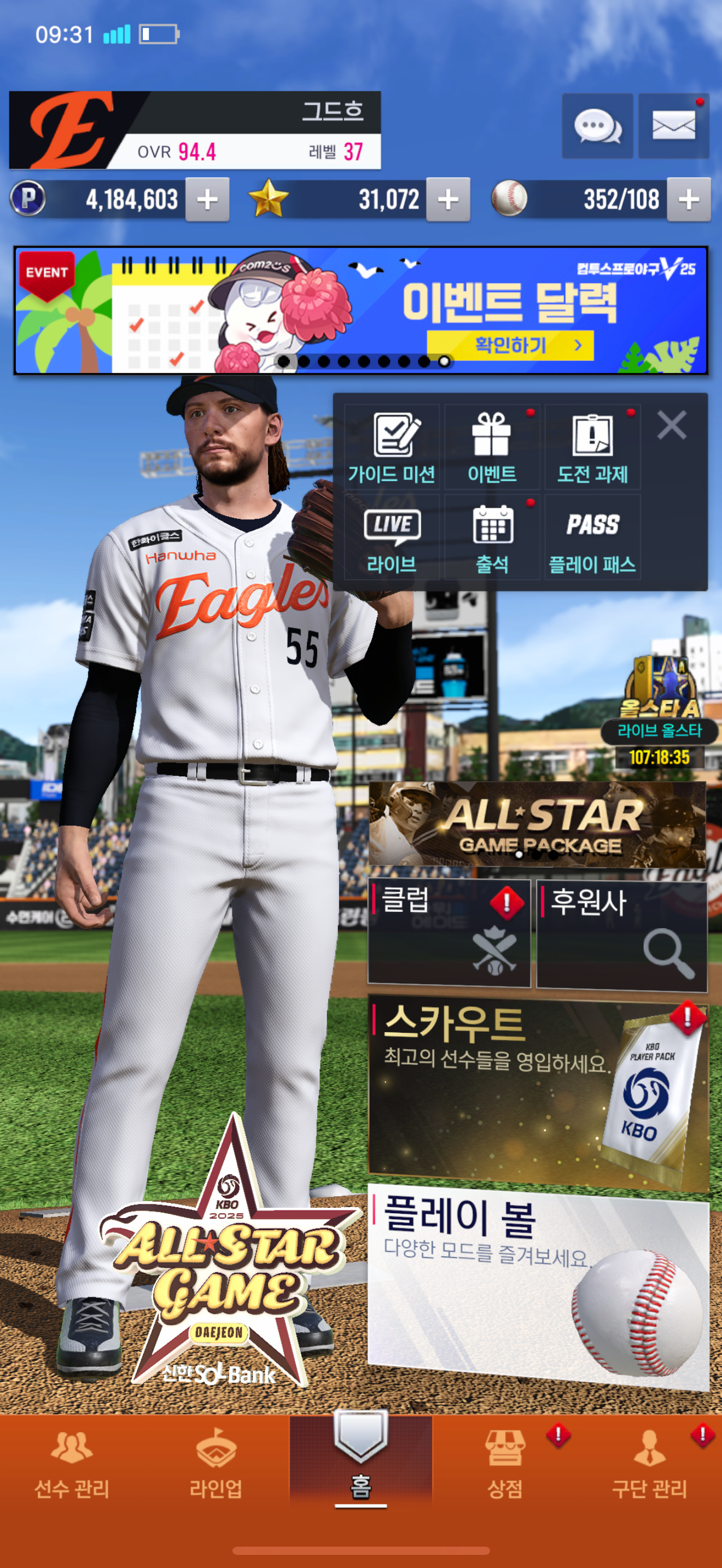Open 플레이 볼 game modes
The image size is (722, 1568).
coord(539,1284)
